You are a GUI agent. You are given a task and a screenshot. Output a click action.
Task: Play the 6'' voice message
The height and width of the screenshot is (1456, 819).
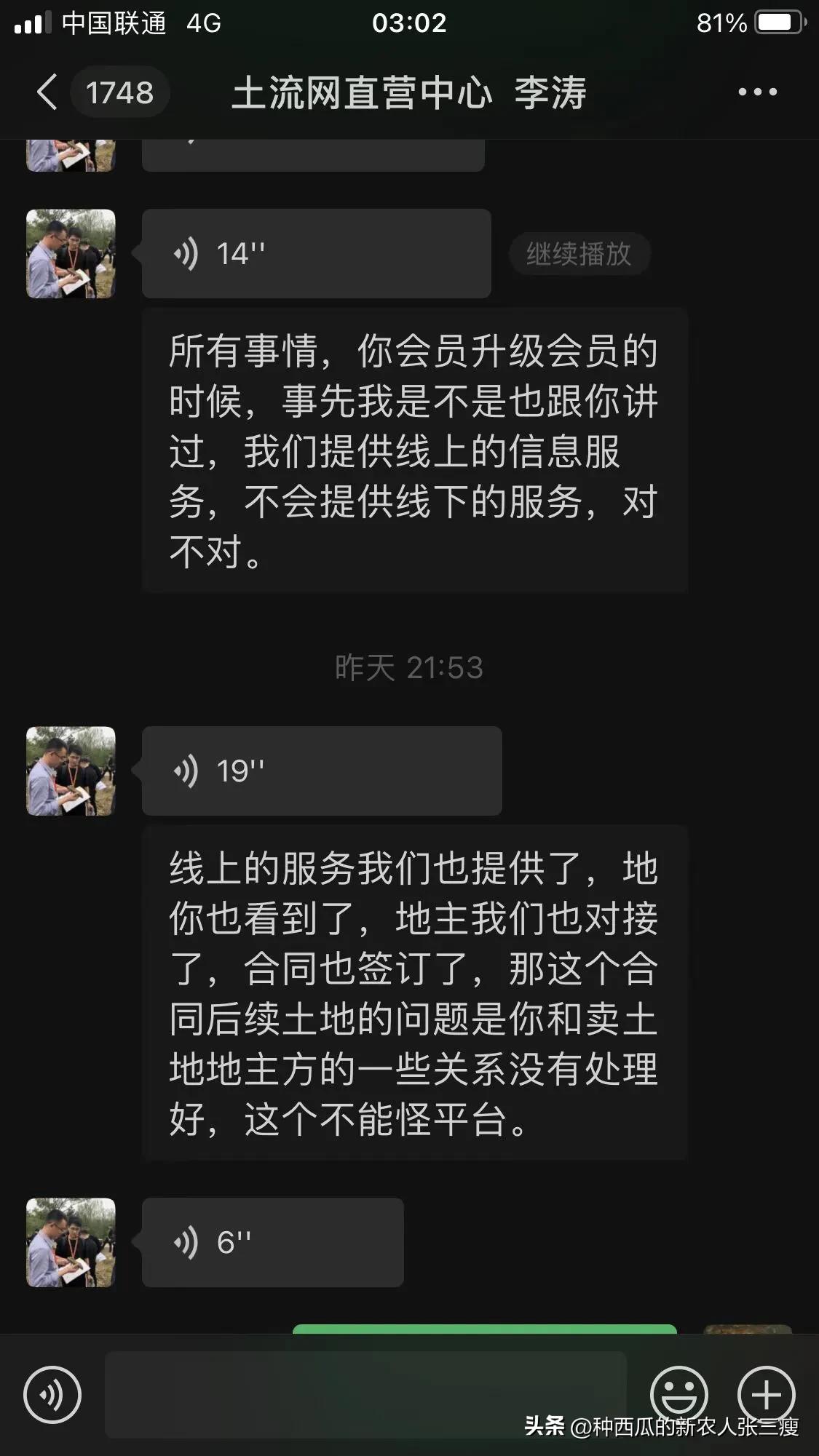point(273,1242)
